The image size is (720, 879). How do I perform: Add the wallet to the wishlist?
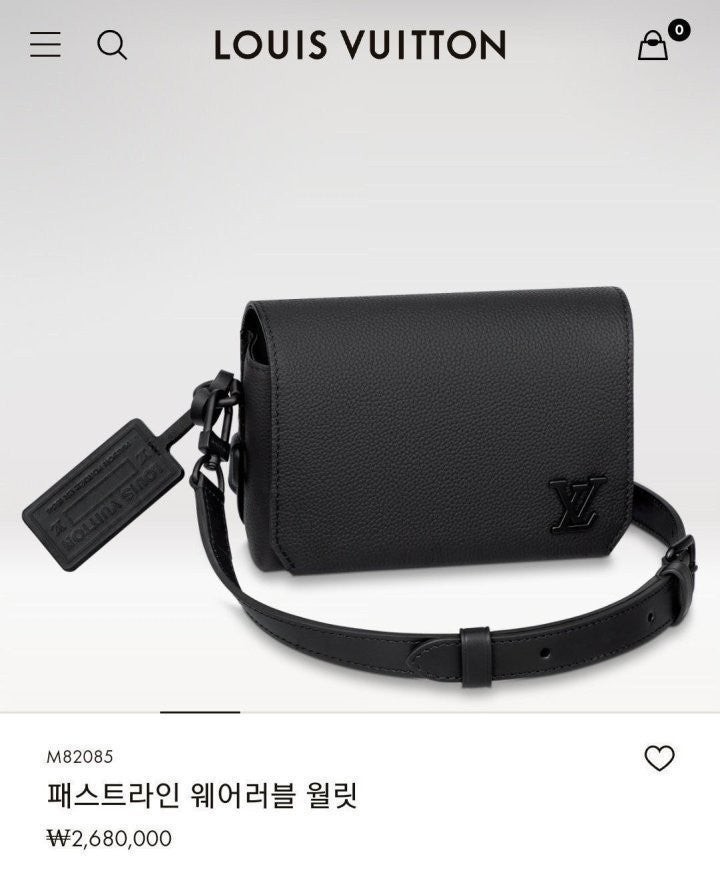click(659, 759)
